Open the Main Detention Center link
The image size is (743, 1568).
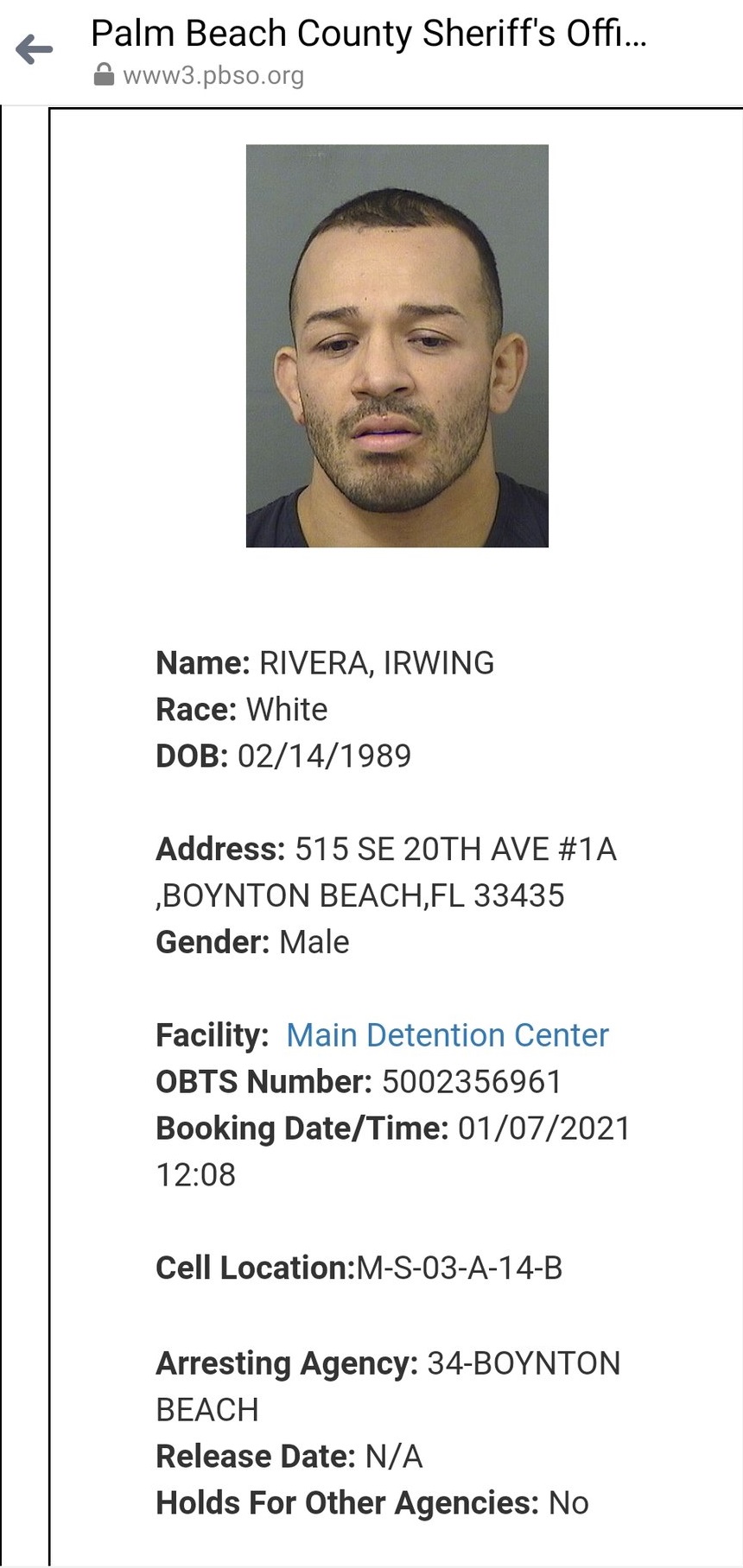(448, 1035)
